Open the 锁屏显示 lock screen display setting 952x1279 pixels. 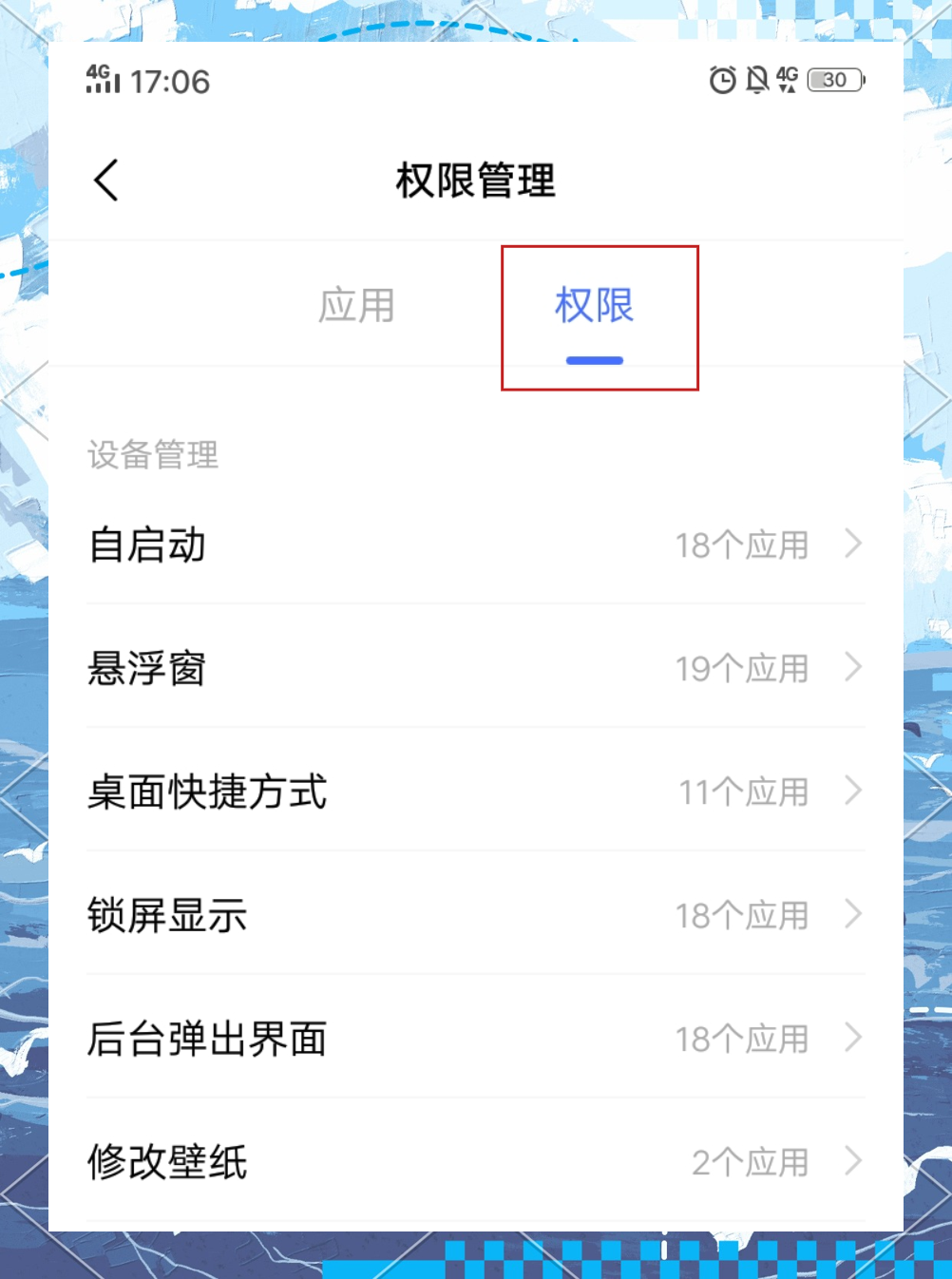point(167,915)
